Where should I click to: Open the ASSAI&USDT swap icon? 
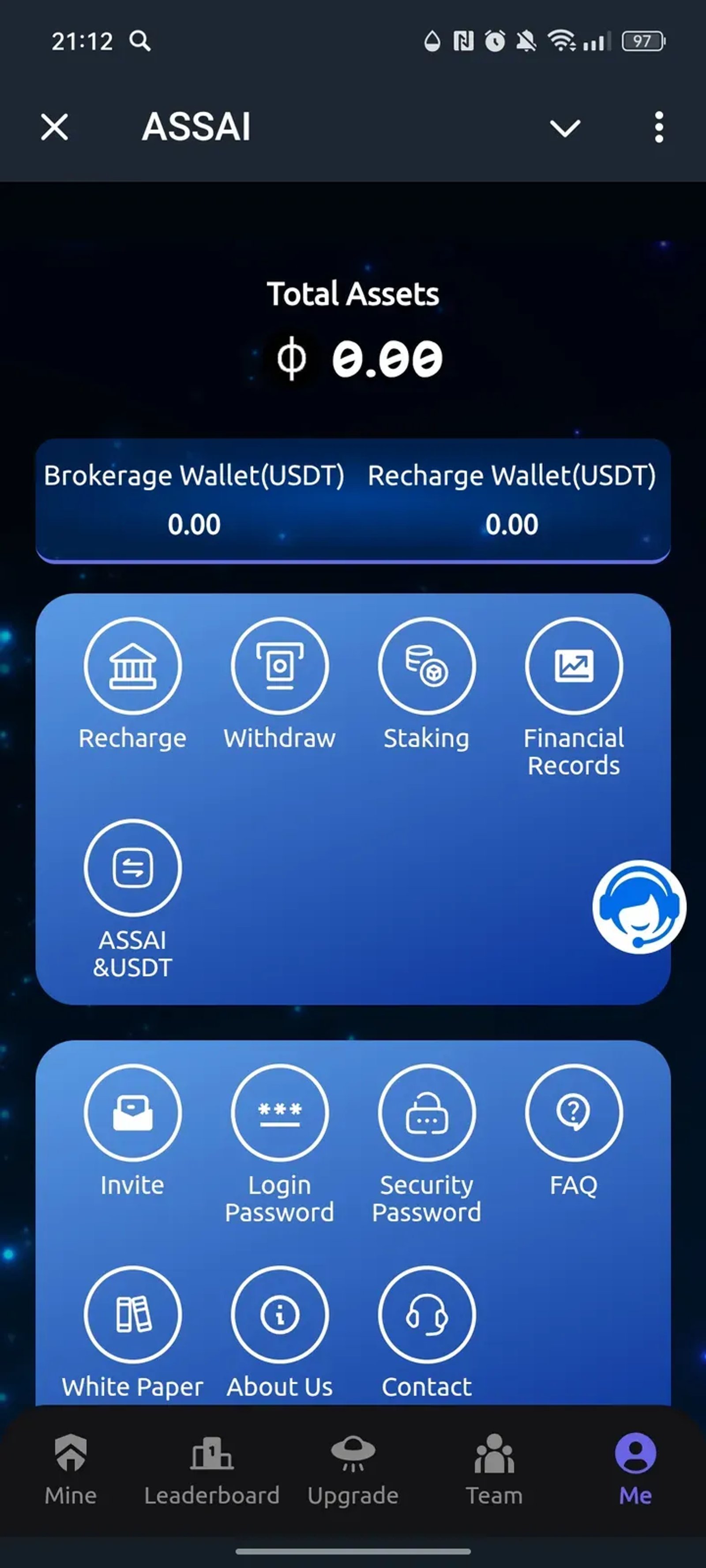(133, 868)
